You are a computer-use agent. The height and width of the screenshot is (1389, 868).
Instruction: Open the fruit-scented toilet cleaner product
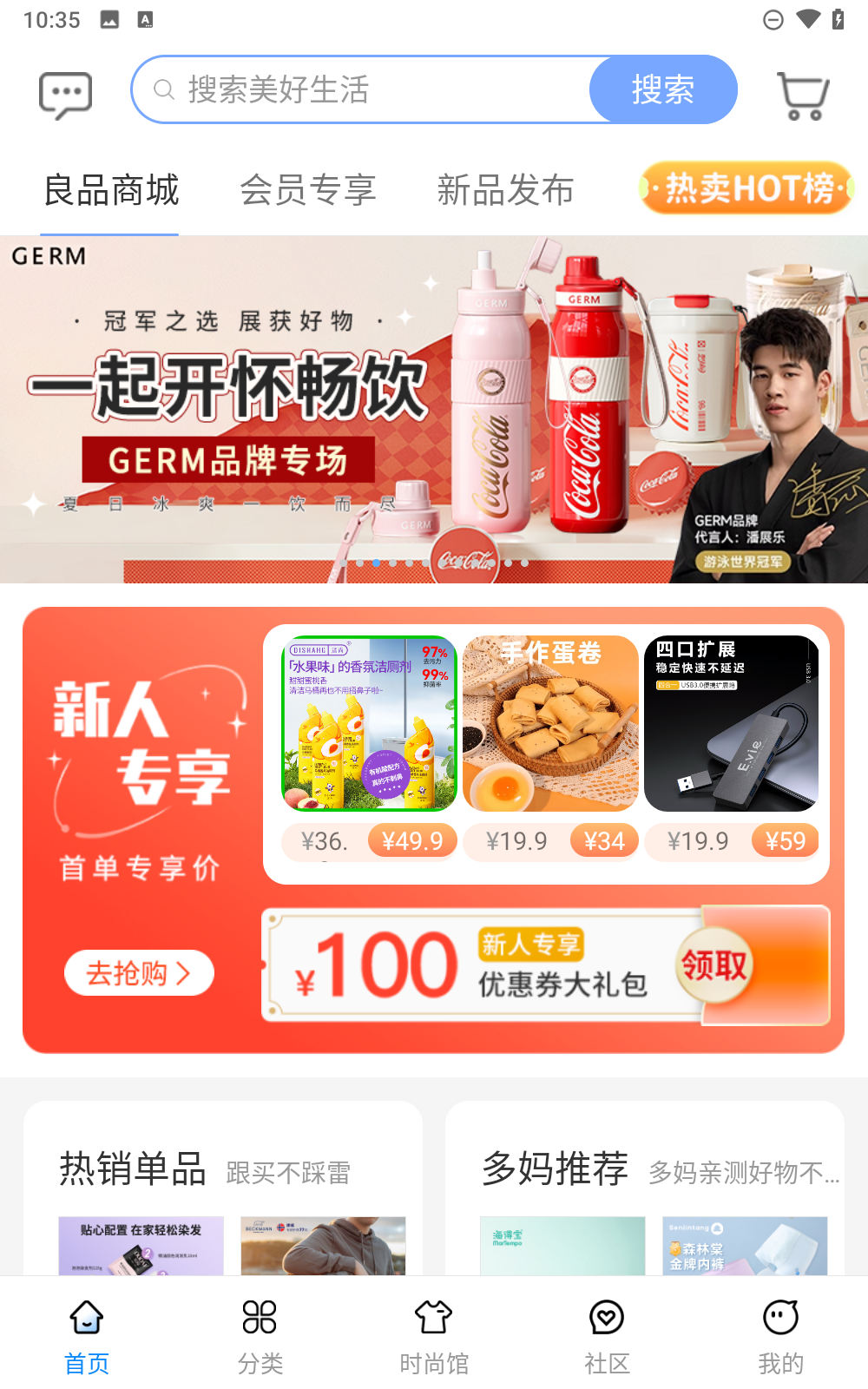coord(369,723)
